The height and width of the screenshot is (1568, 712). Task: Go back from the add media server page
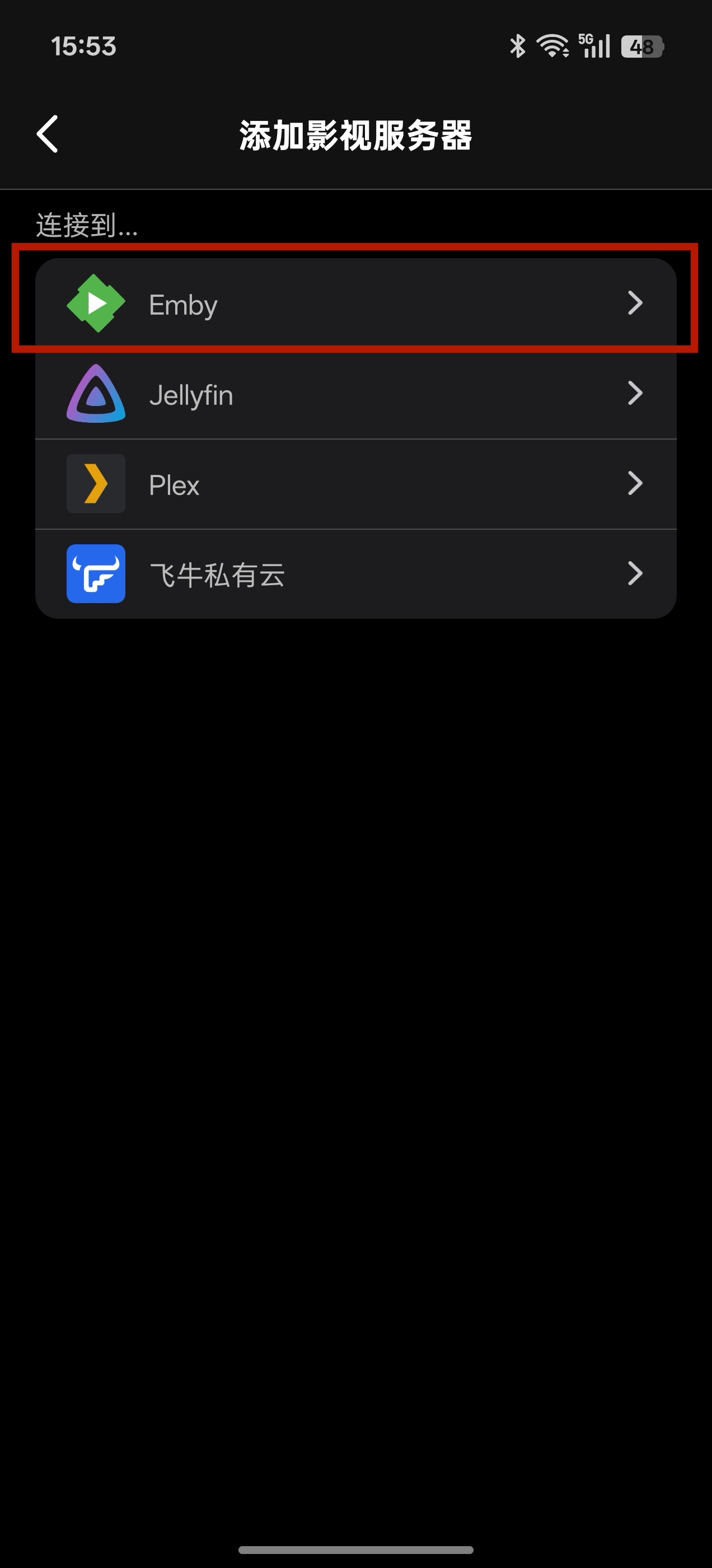(x=48, y=134)
